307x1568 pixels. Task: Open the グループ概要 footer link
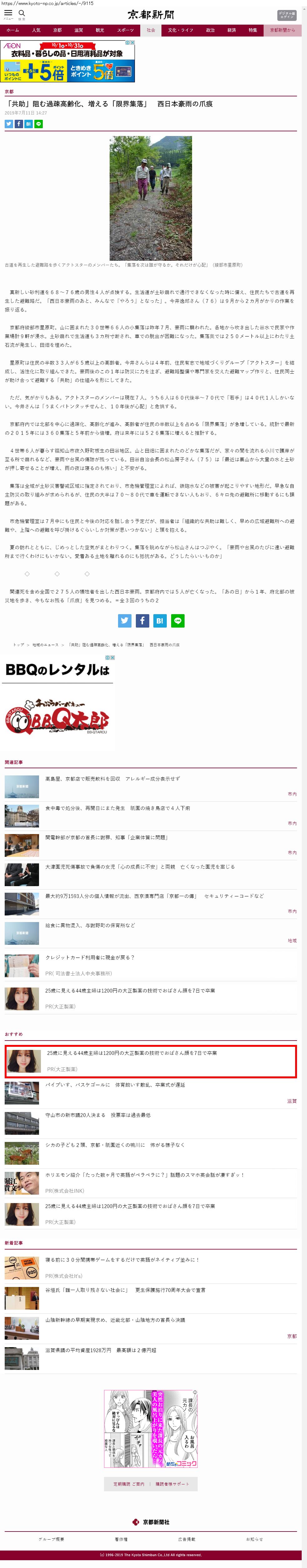[x=51, y=1539]
